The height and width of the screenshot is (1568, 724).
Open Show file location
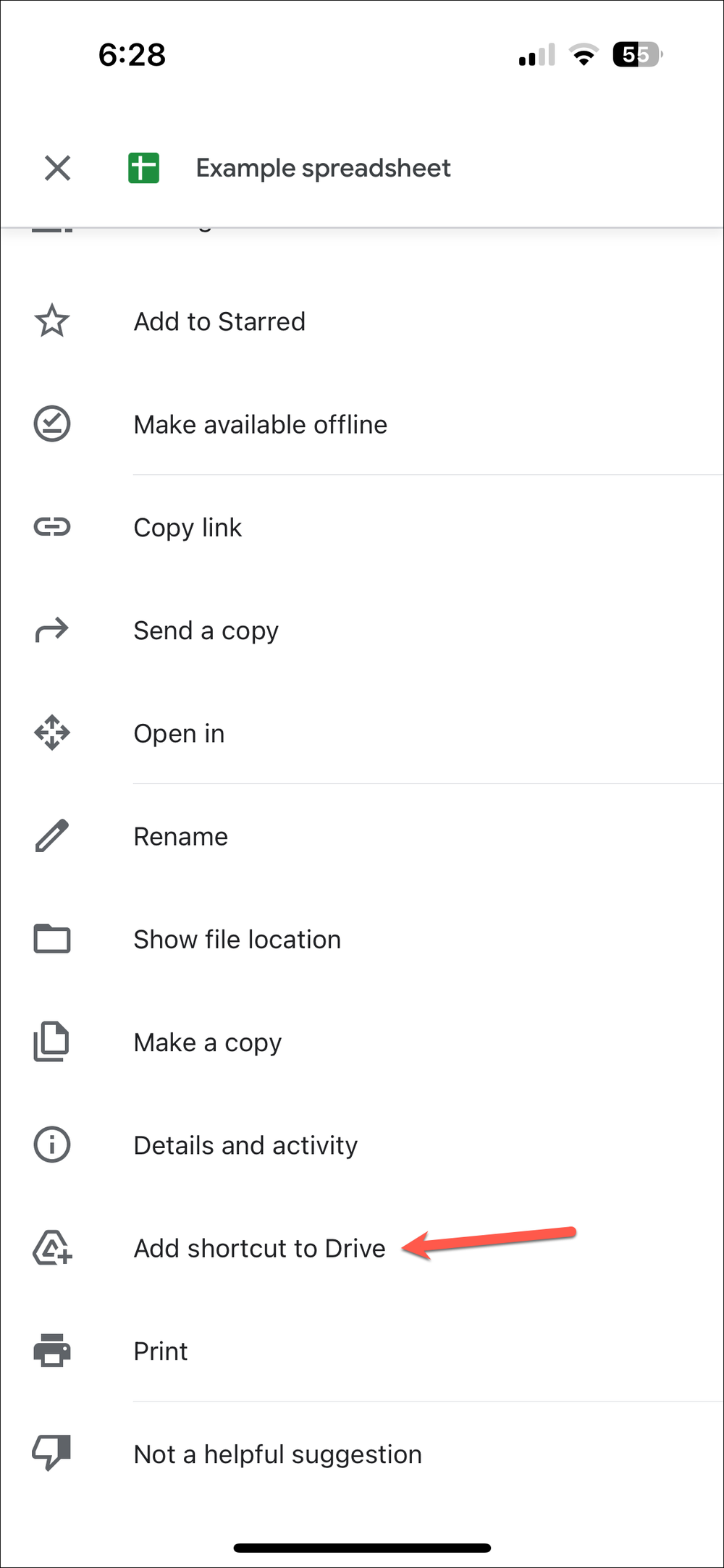(237, 939)
